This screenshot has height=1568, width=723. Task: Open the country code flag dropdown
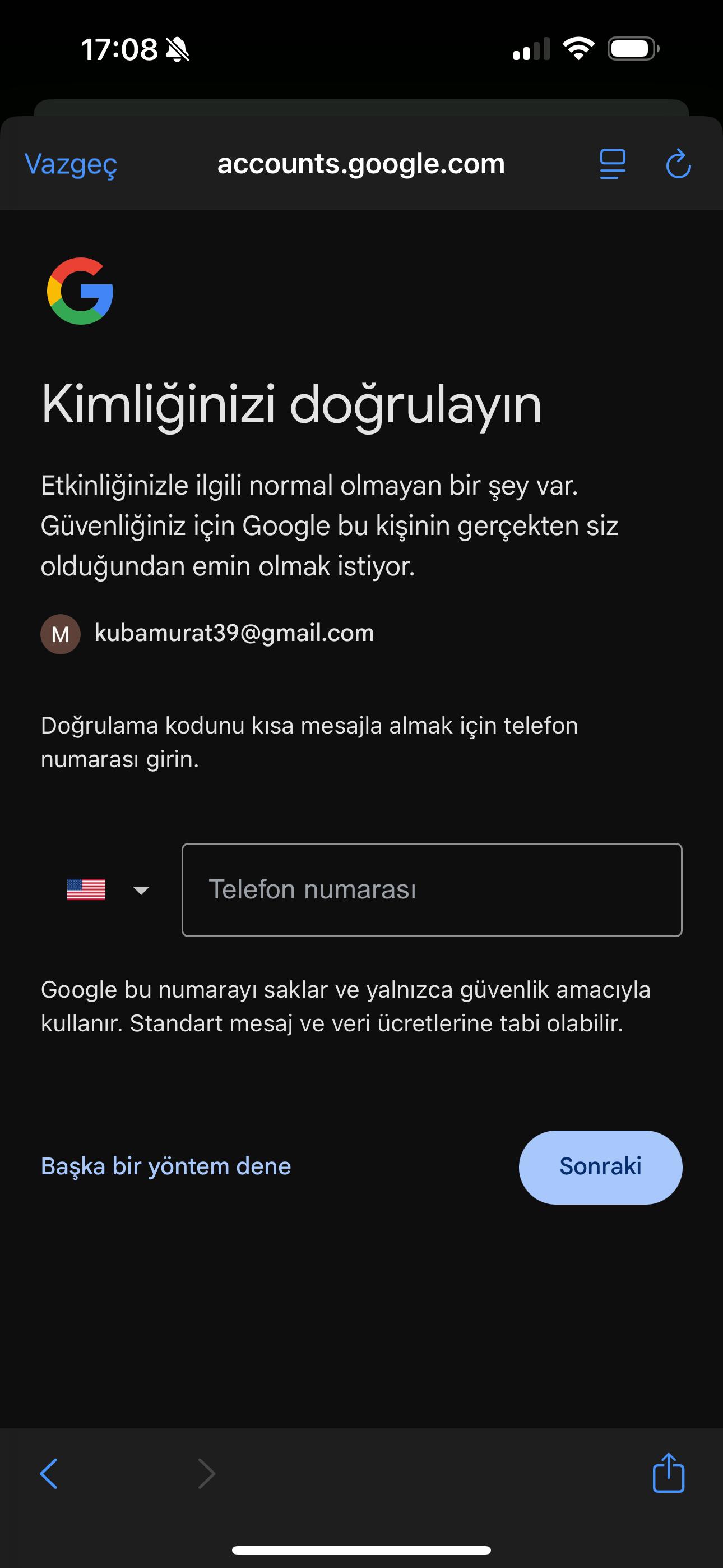point(108,889)
